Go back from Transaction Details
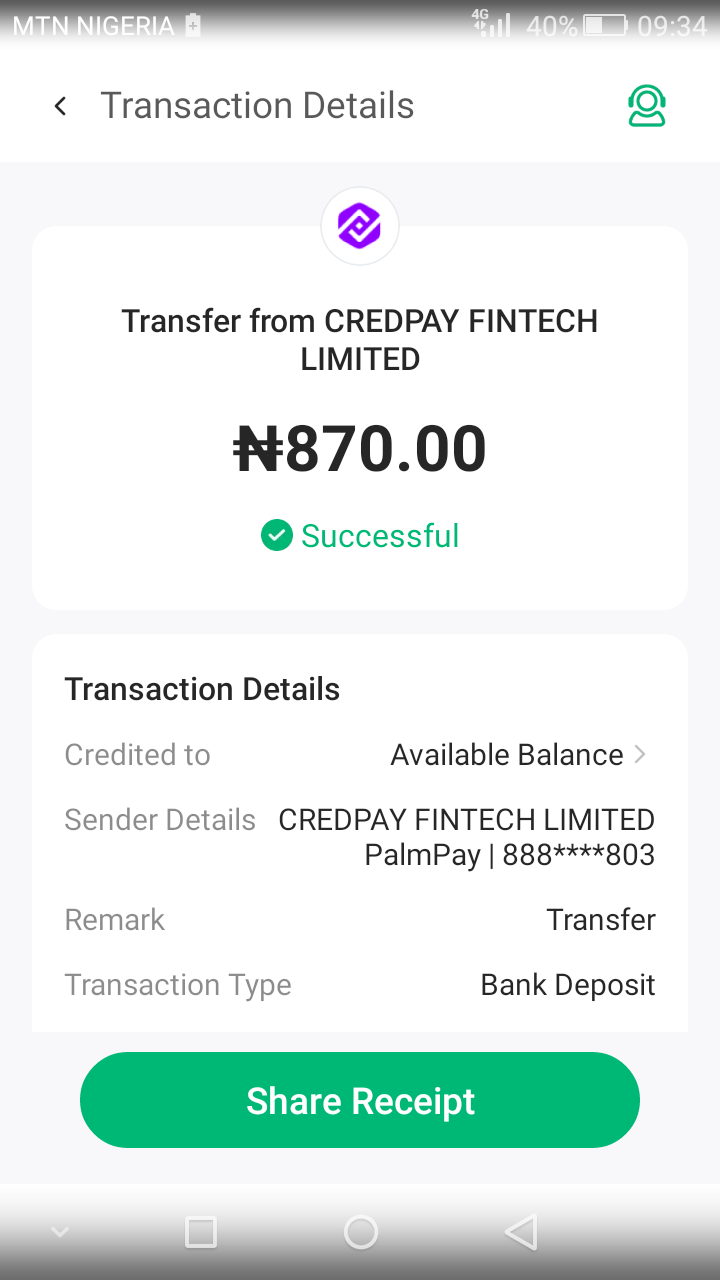The height and width of the screenshot is (1280, 720). [61, 106]
